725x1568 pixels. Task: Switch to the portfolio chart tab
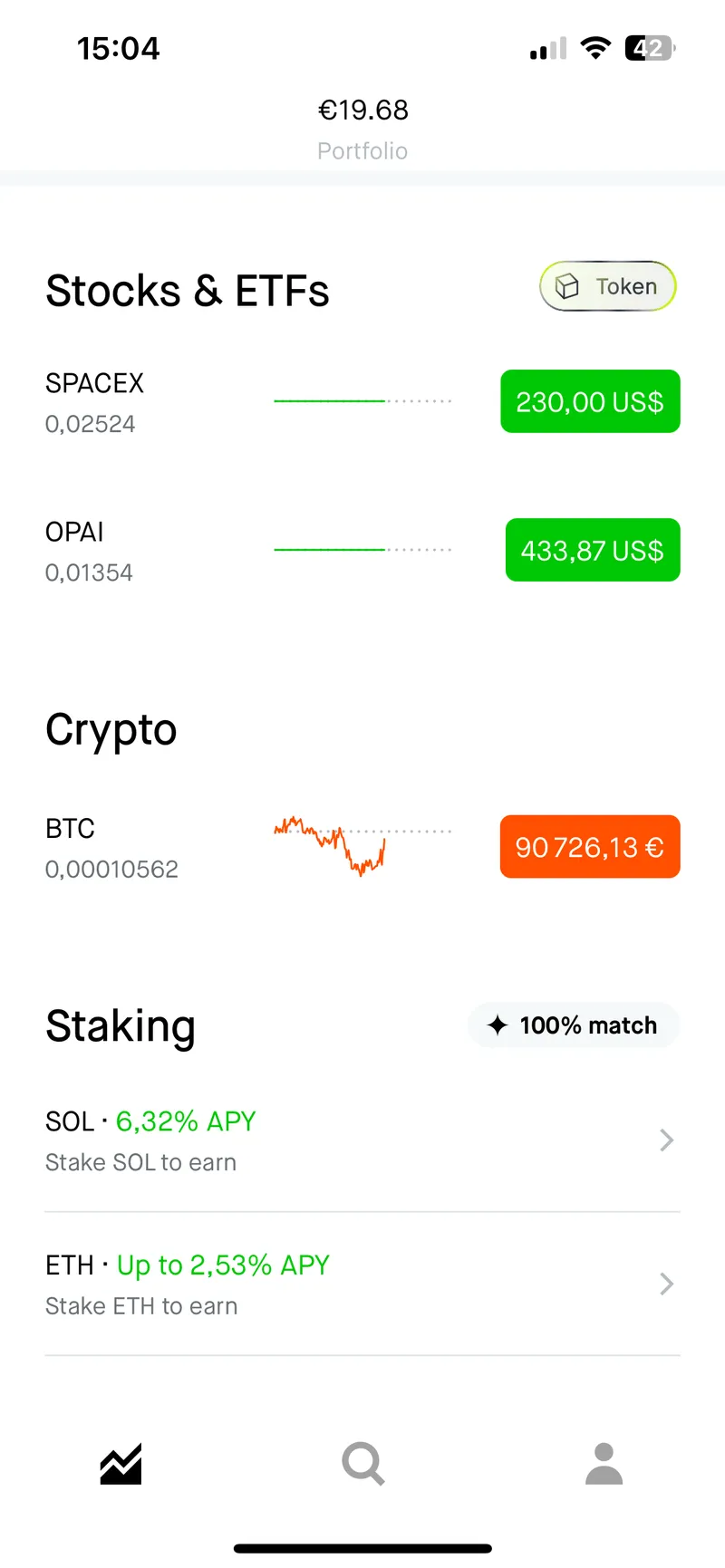121,1464
